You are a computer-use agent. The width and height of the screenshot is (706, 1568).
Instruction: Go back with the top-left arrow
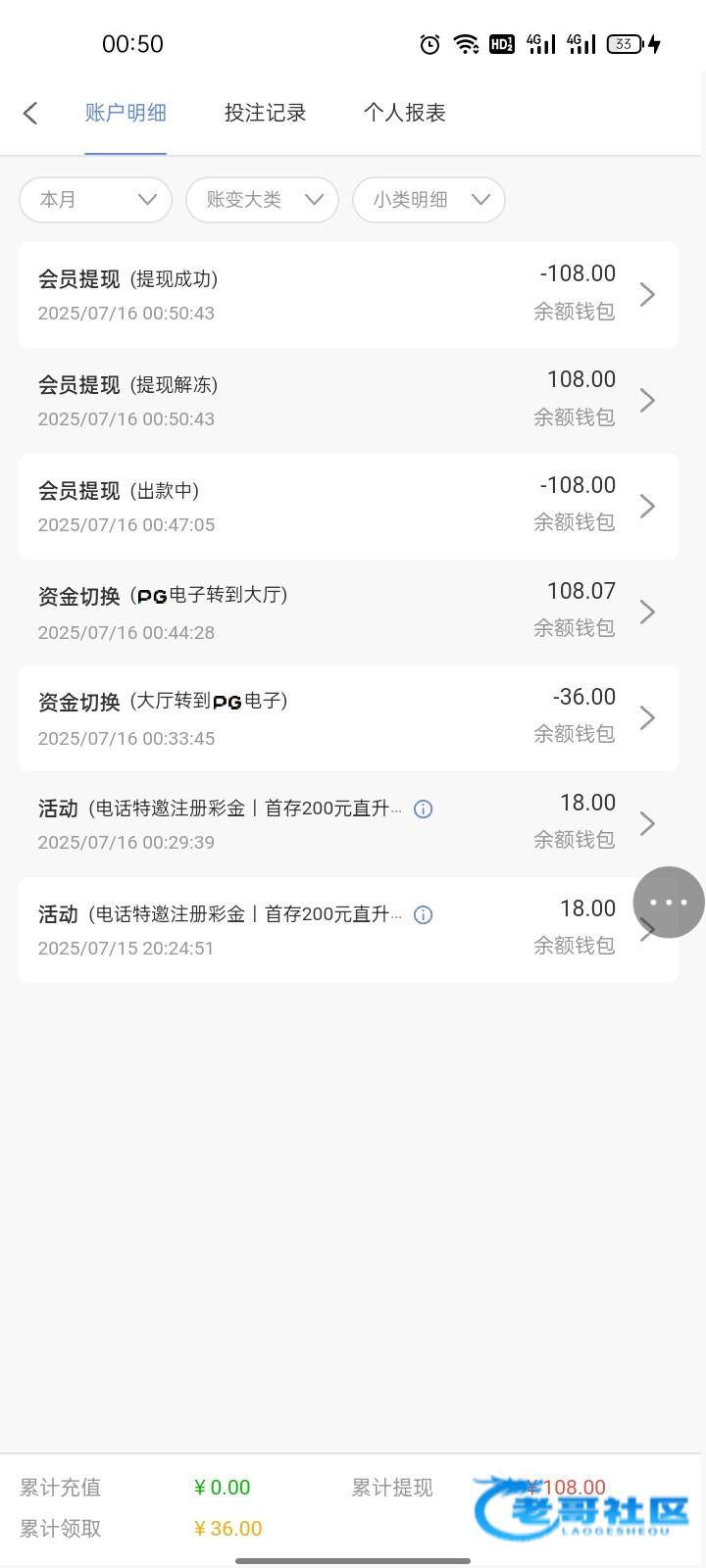(x=30, y=113)
